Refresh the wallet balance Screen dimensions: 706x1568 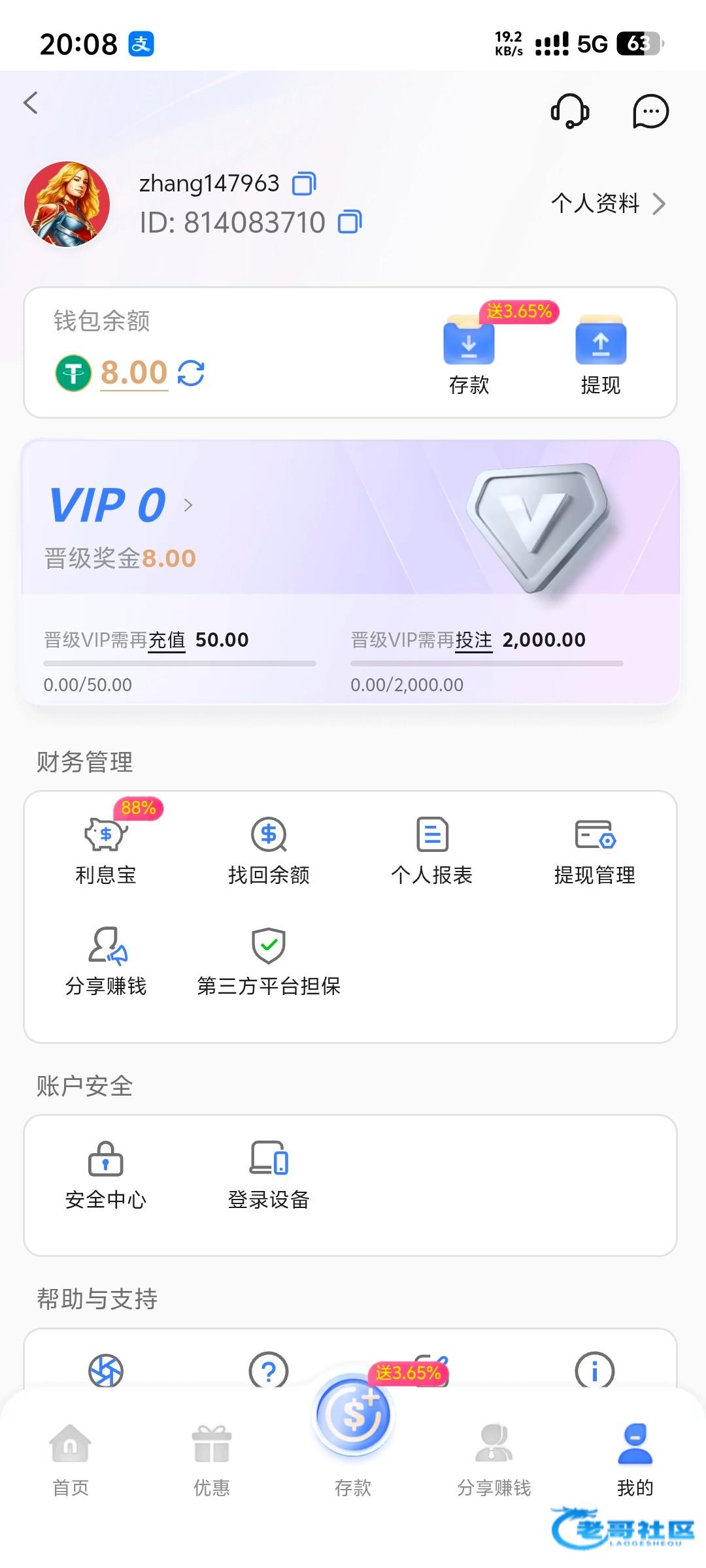pyautogui.click(x=191, y=373)
